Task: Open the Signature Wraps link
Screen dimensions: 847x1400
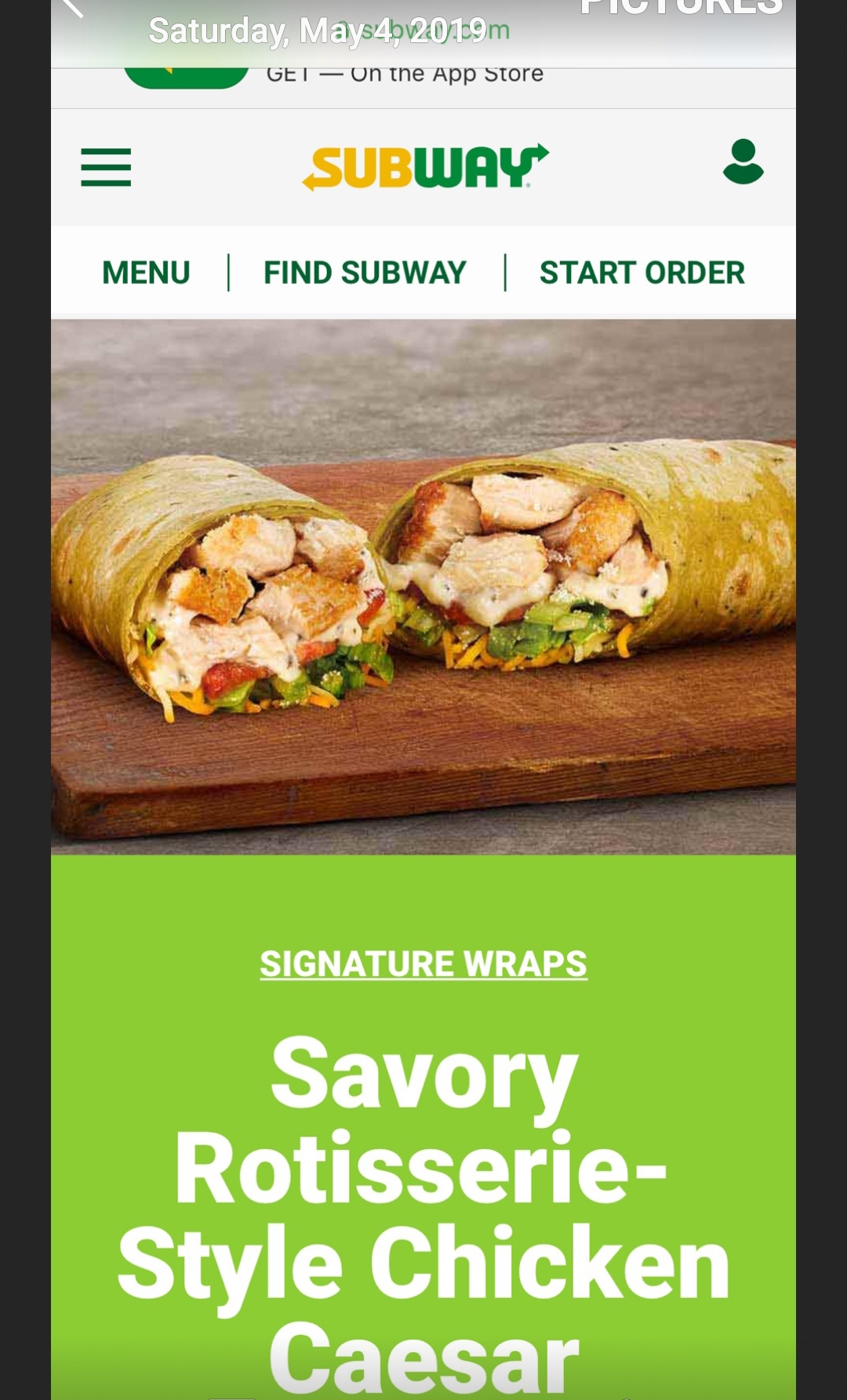Action: (423, 963)
